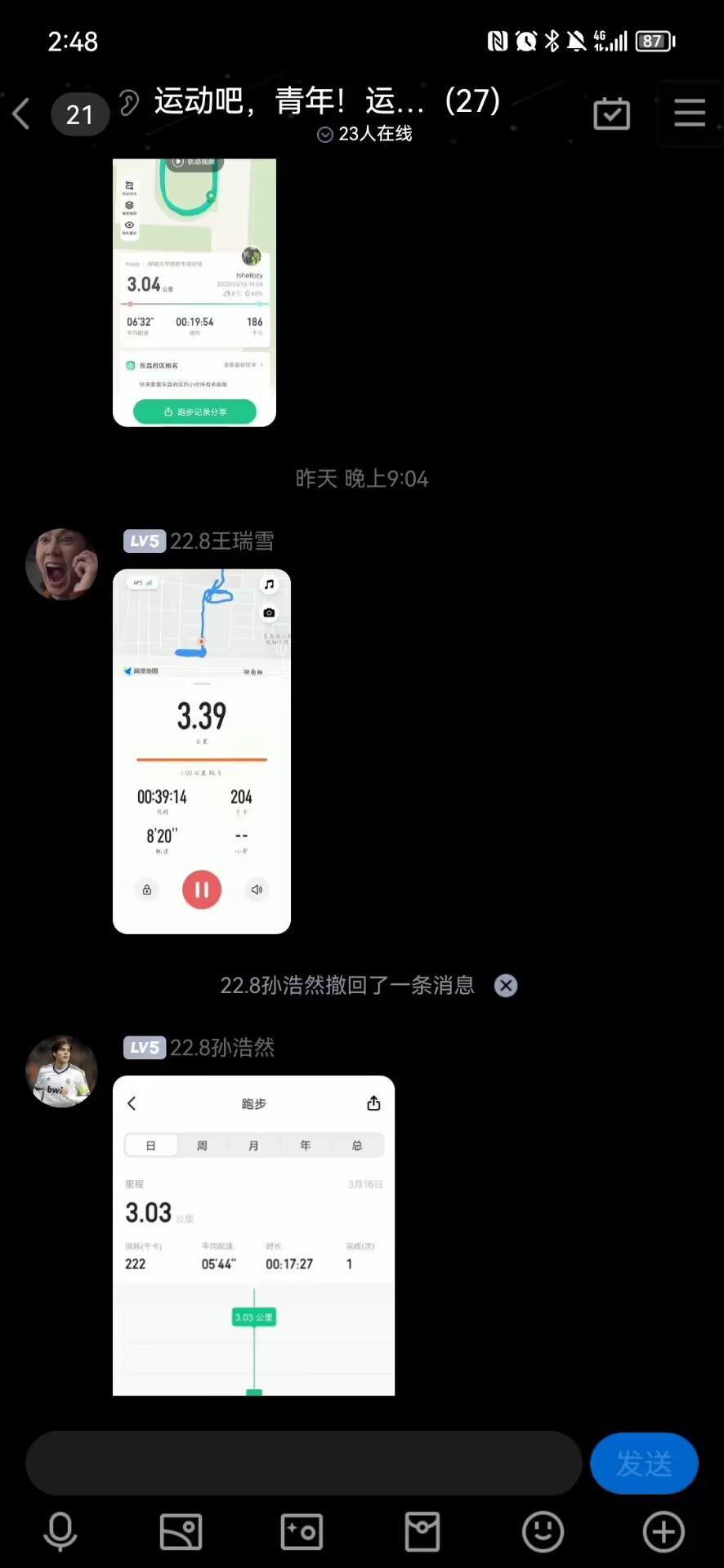
Task: Open the group chat menu
Action: tap(689, 113)
